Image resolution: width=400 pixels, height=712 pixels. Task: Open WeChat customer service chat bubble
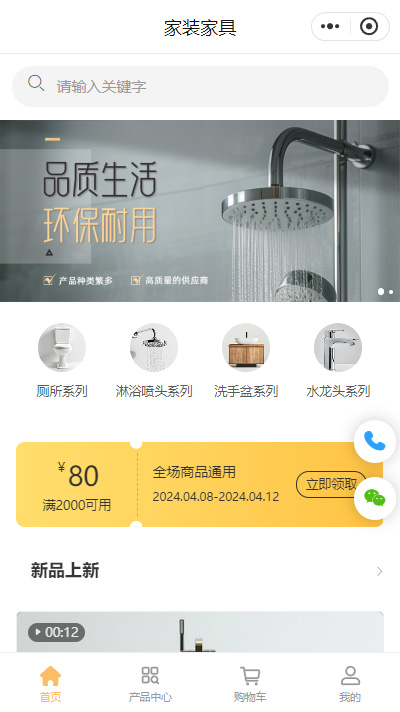click(375, 498)
